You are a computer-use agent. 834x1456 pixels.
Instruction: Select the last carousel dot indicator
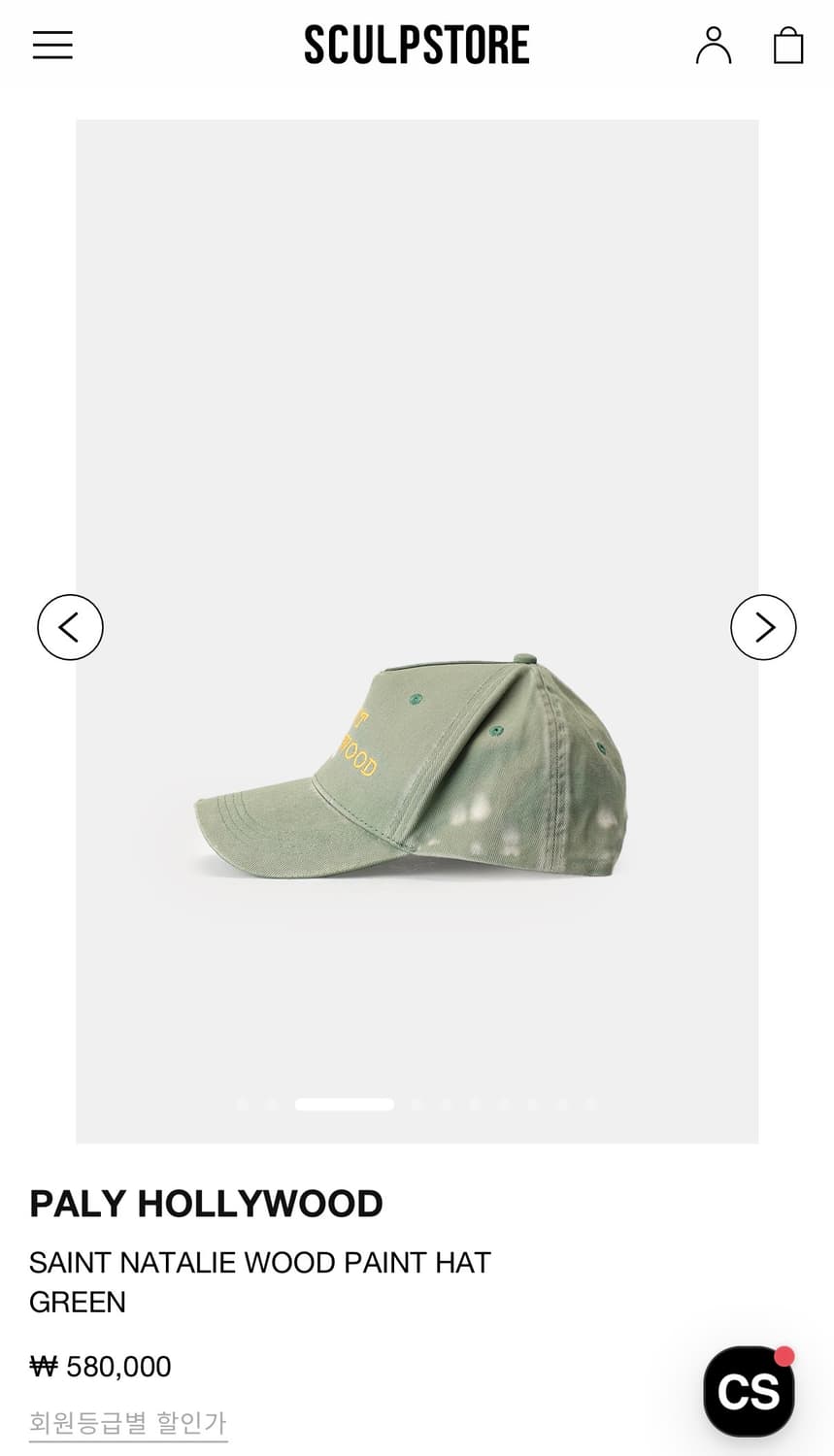[x=590, y=1104]
